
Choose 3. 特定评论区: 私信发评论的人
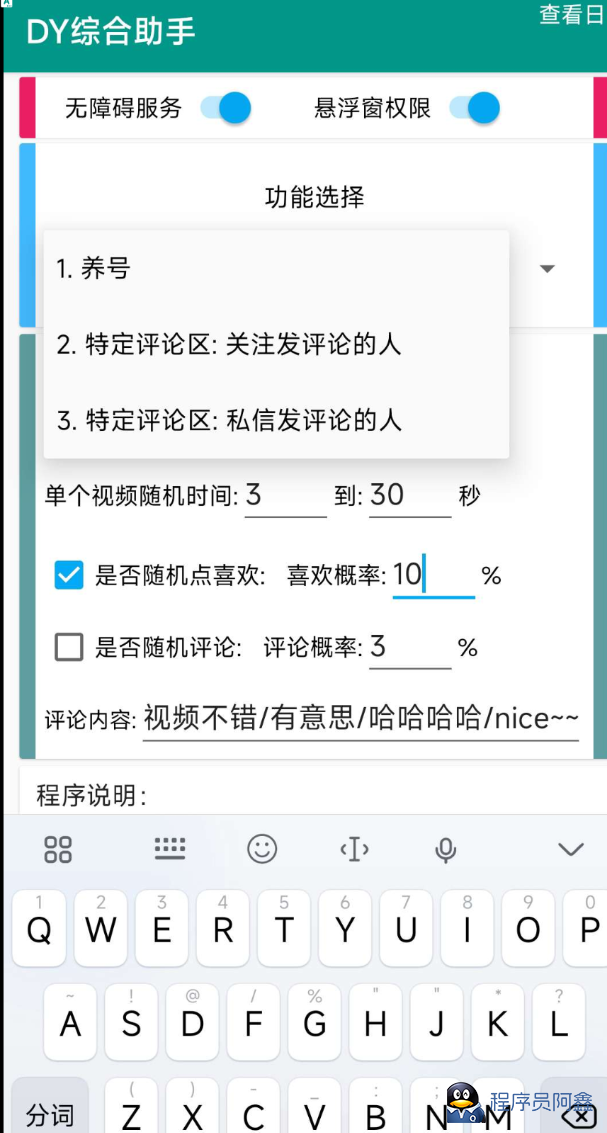pyautogui.click(x=276, y=421)
